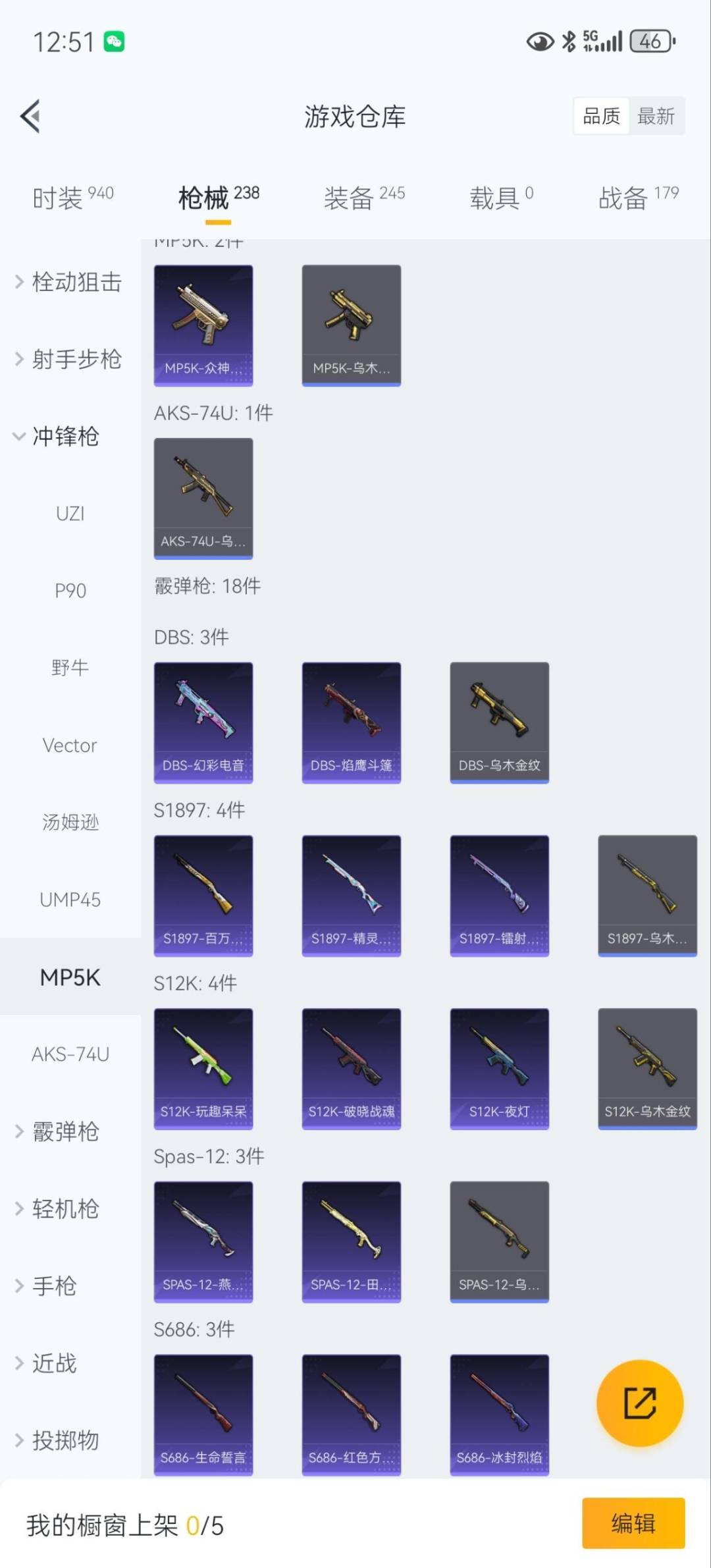Select the DBS-幻彩电音 weapon skin
Viewport: 711px width, 1568px height.
(203, 721)
